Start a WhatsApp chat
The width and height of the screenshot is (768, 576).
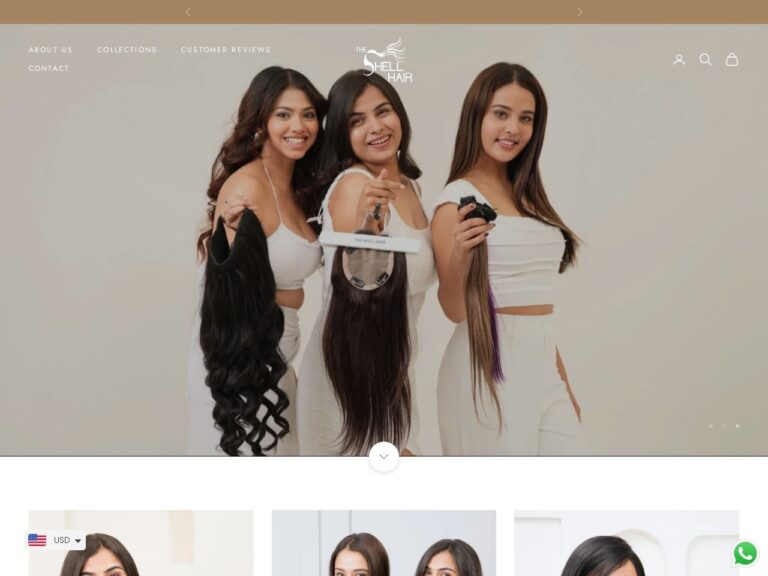coord(745,553)
